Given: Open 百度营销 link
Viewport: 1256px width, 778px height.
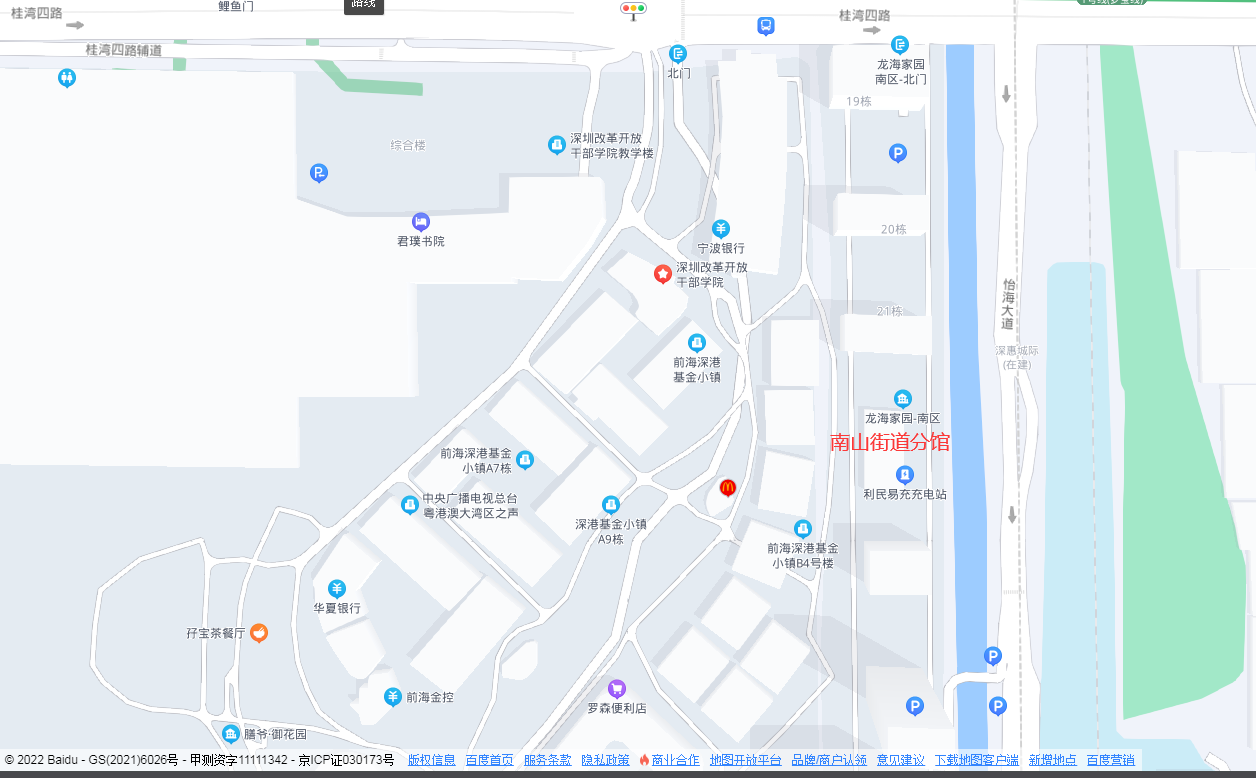Looking at the screenshot, I should pos(1110,760).
